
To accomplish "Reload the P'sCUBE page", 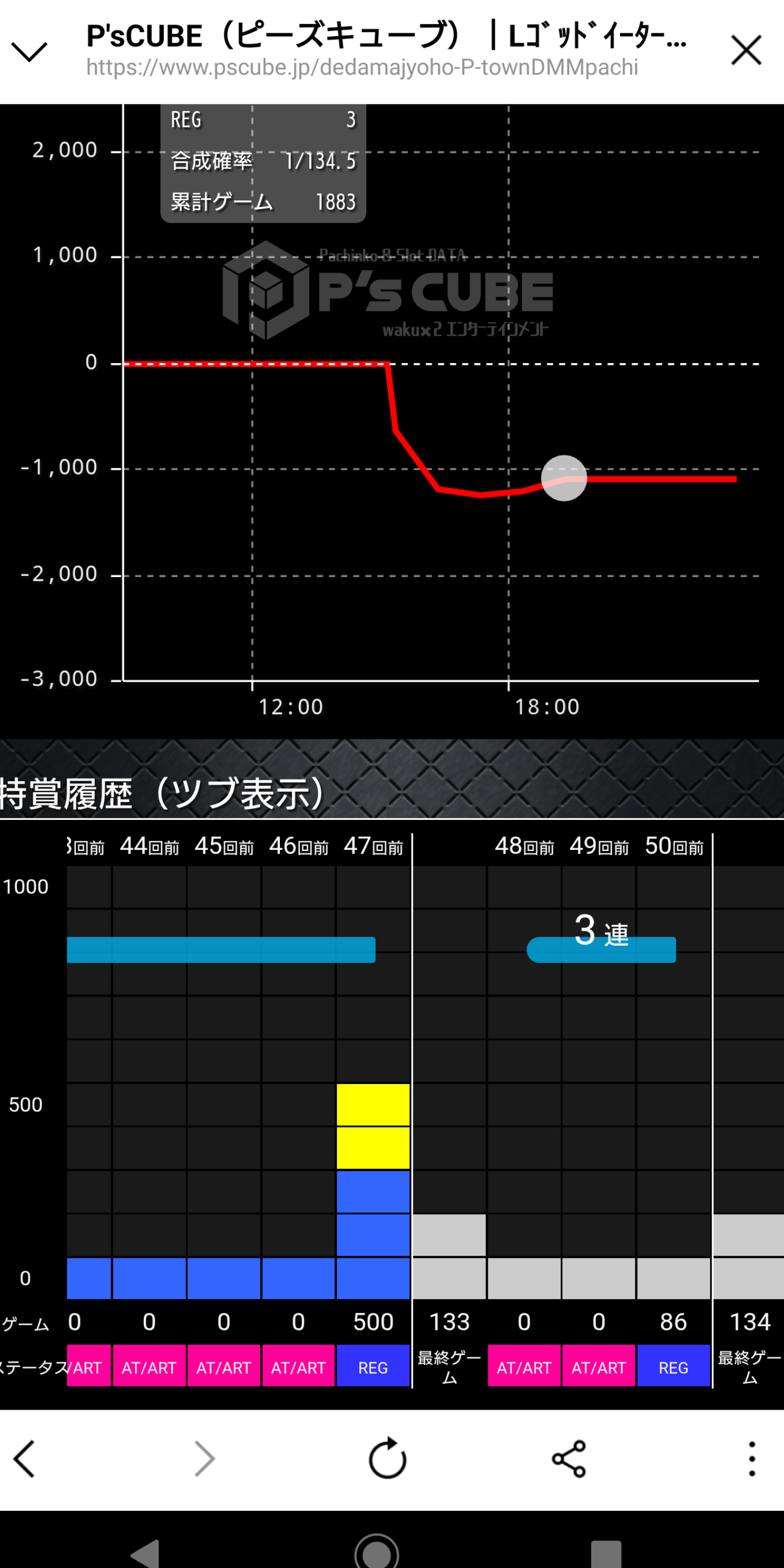I will [x=388, y=1458].
